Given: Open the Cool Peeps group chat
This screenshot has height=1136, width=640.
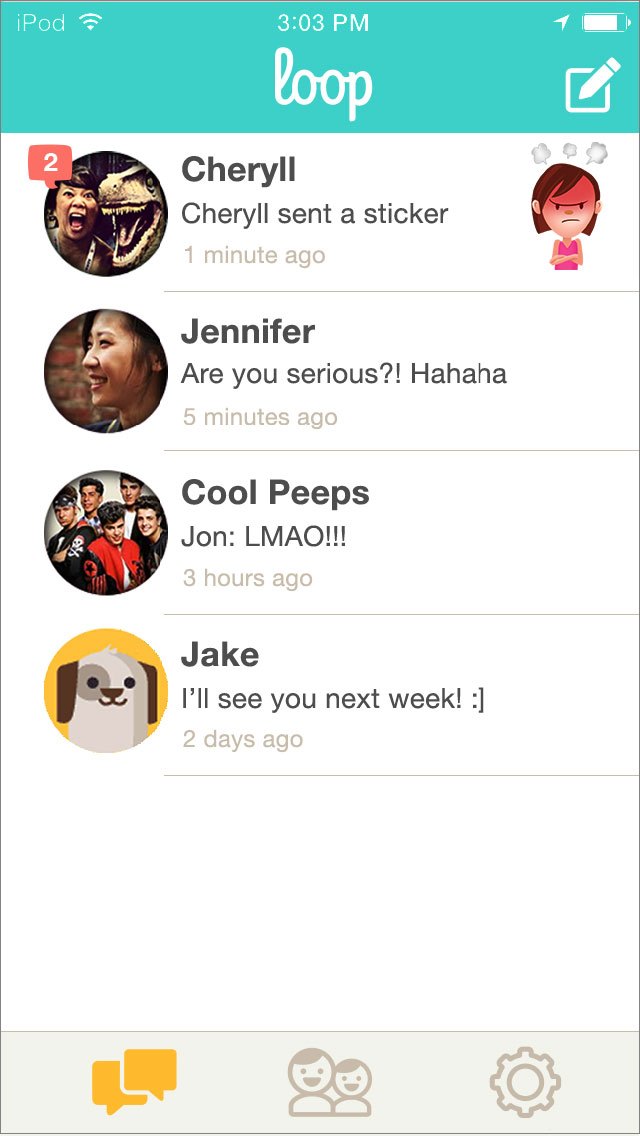Looking at the screenshot, I should (x=340, y=534).
